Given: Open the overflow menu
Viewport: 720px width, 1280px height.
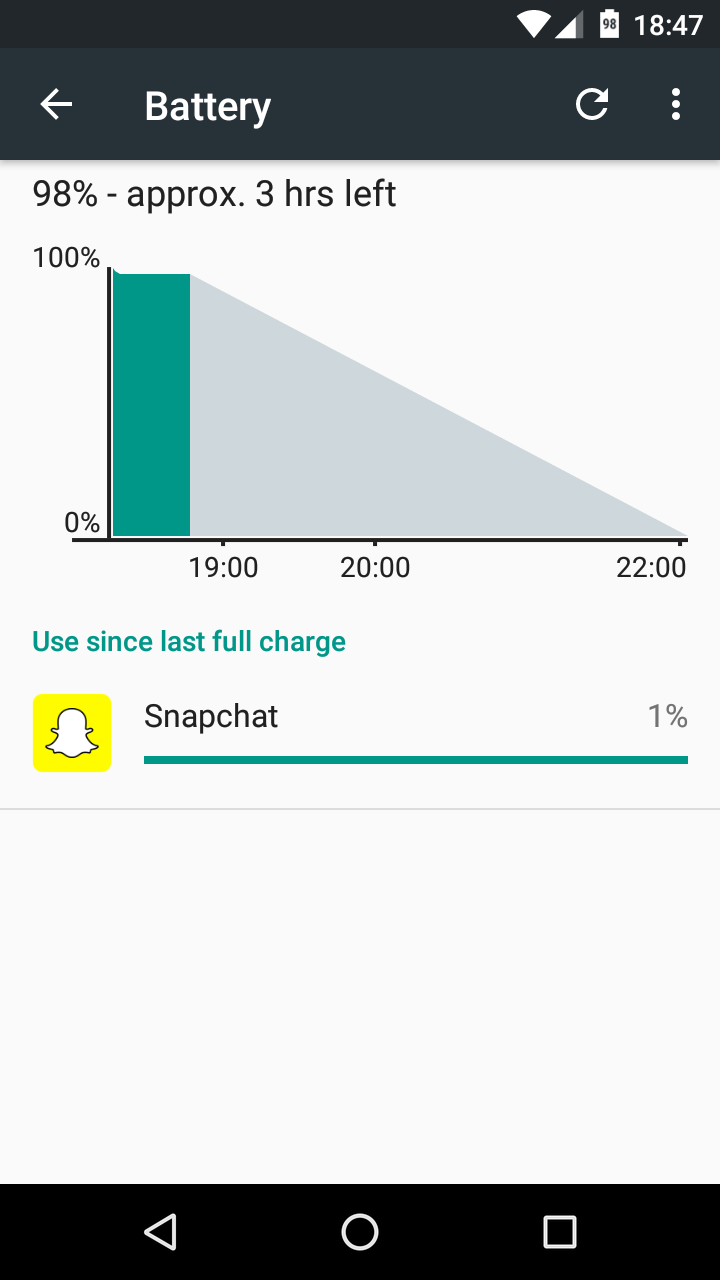Looking at the screenshot, I should pos(676,105).
